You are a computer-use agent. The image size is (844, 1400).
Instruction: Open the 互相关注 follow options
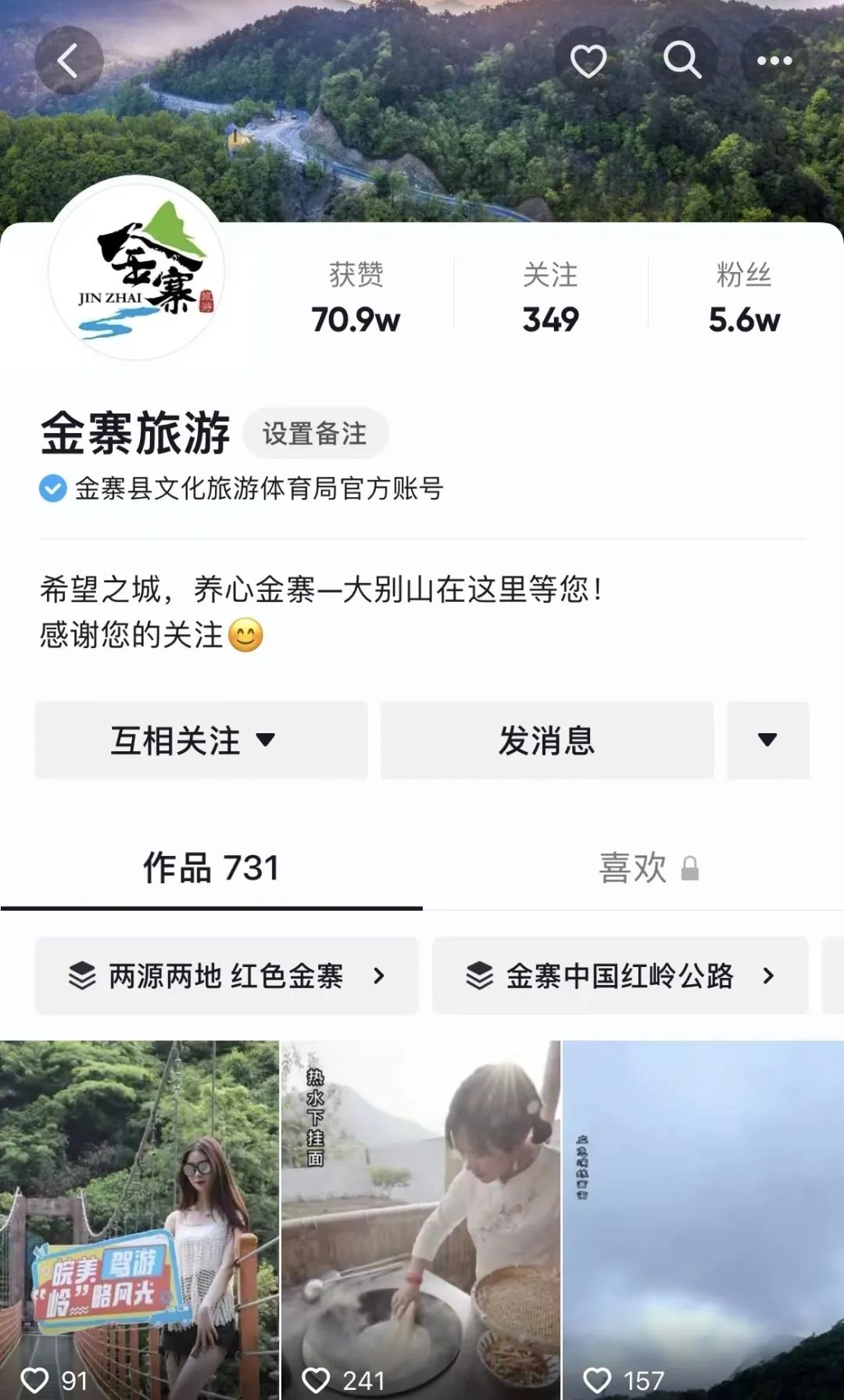201,740
